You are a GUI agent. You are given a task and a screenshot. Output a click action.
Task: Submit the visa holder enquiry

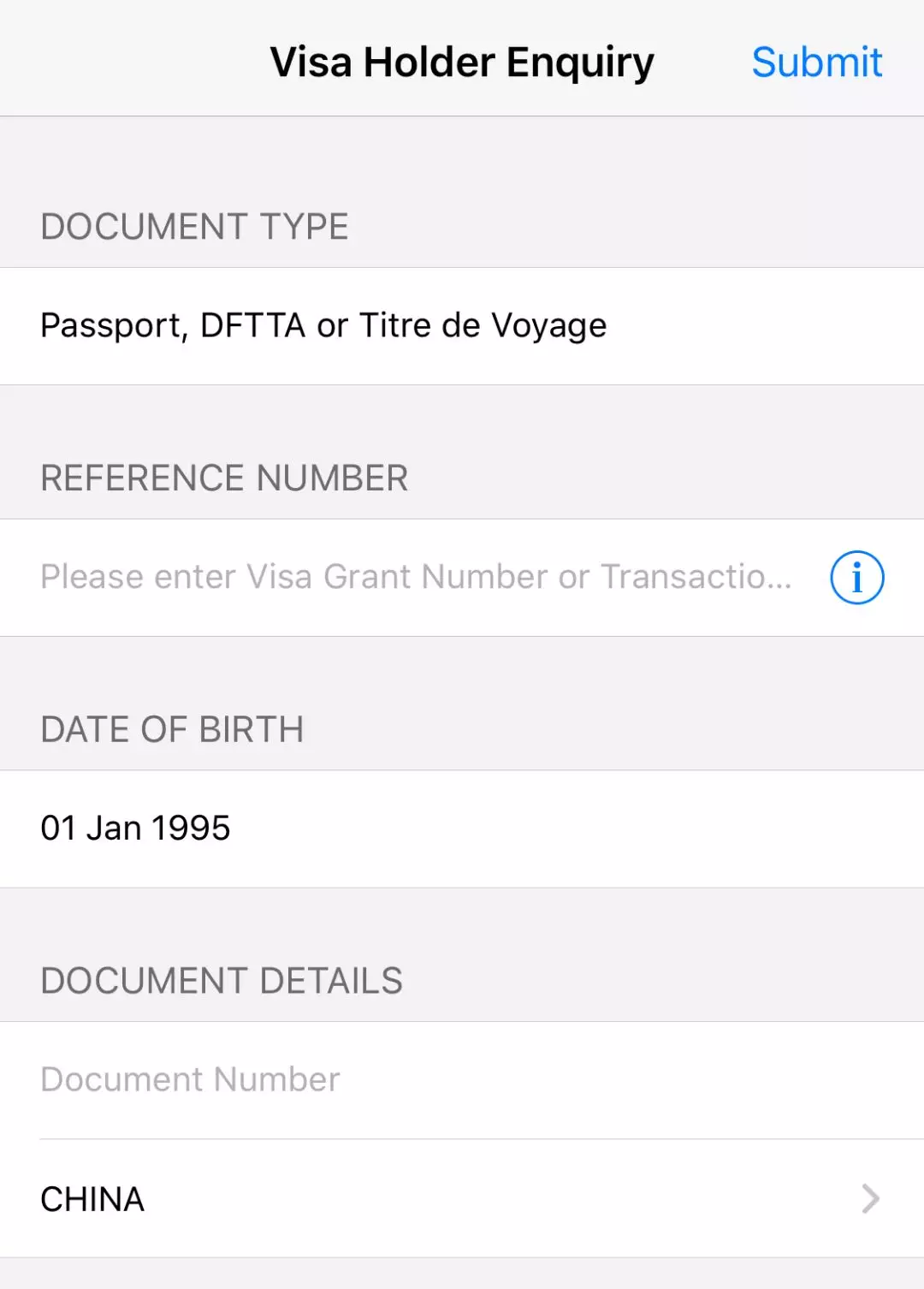(816, 62)
